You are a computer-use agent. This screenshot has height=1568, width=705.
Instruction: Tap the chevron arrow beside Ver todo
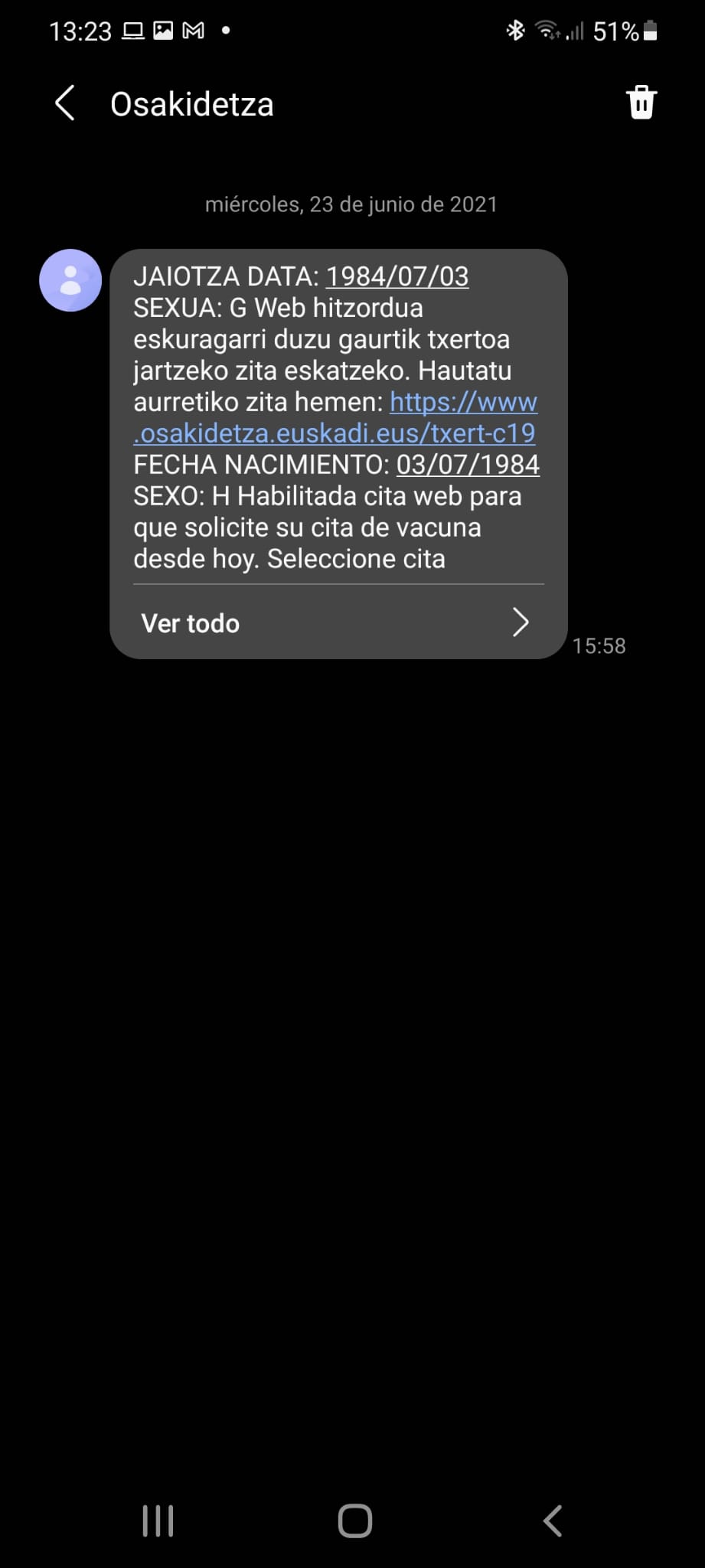[x=521, y=622]
